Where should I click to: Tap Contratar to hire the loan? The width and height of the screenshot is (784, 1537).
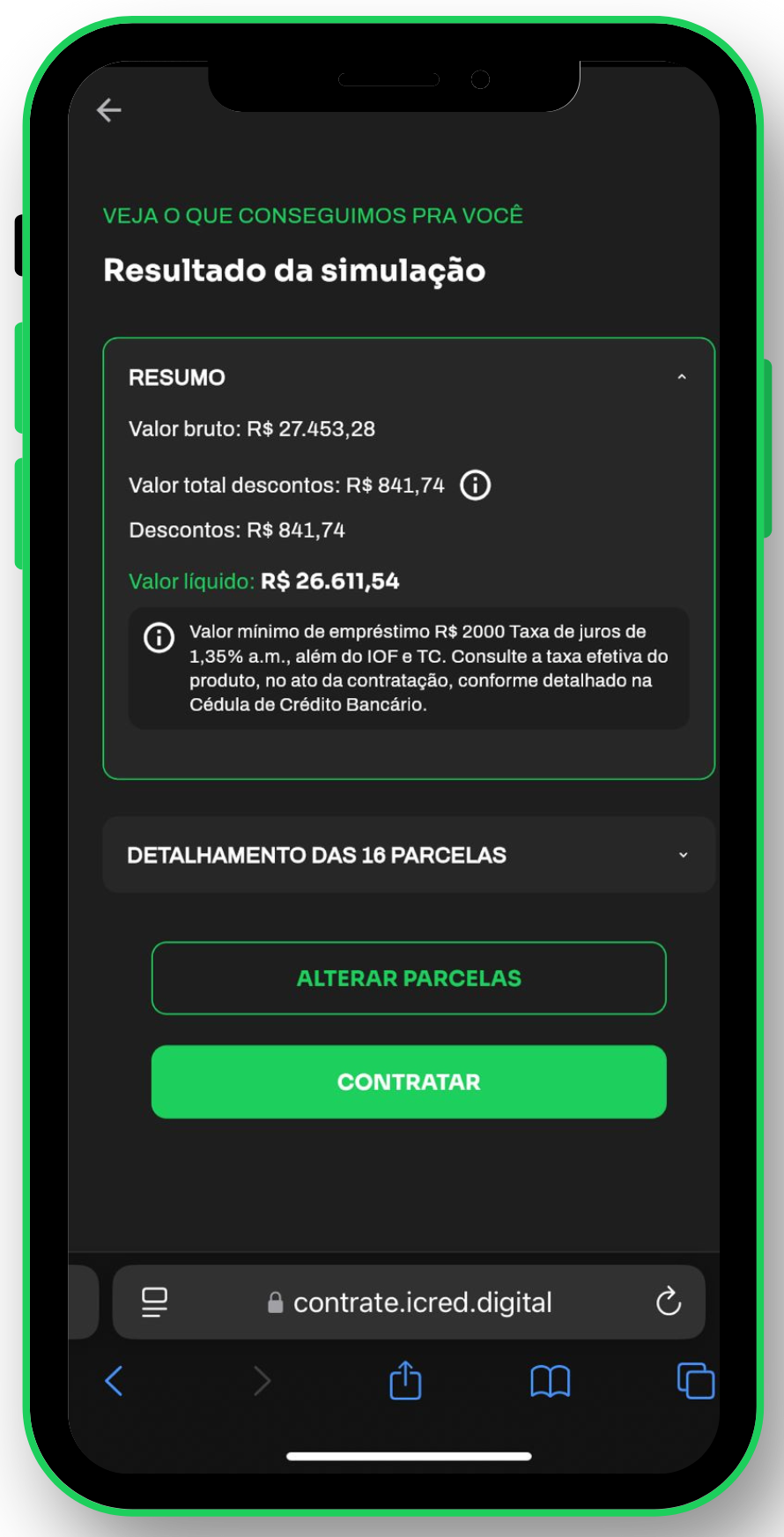pyautogui.click(x=409, y=1082)
